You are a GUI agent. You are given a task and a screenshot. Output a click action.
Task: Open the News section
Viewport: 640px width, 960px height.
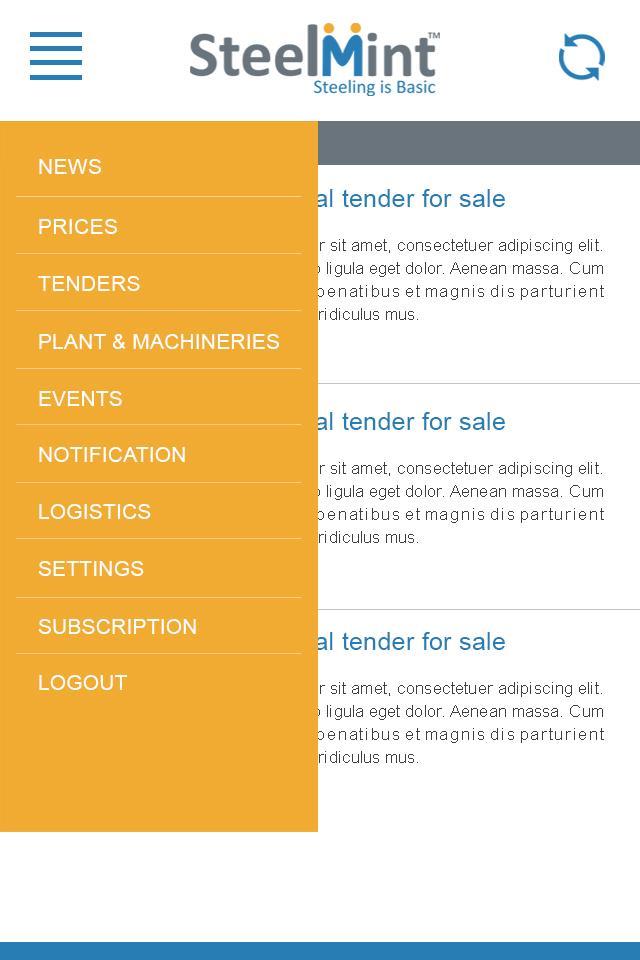70,167
